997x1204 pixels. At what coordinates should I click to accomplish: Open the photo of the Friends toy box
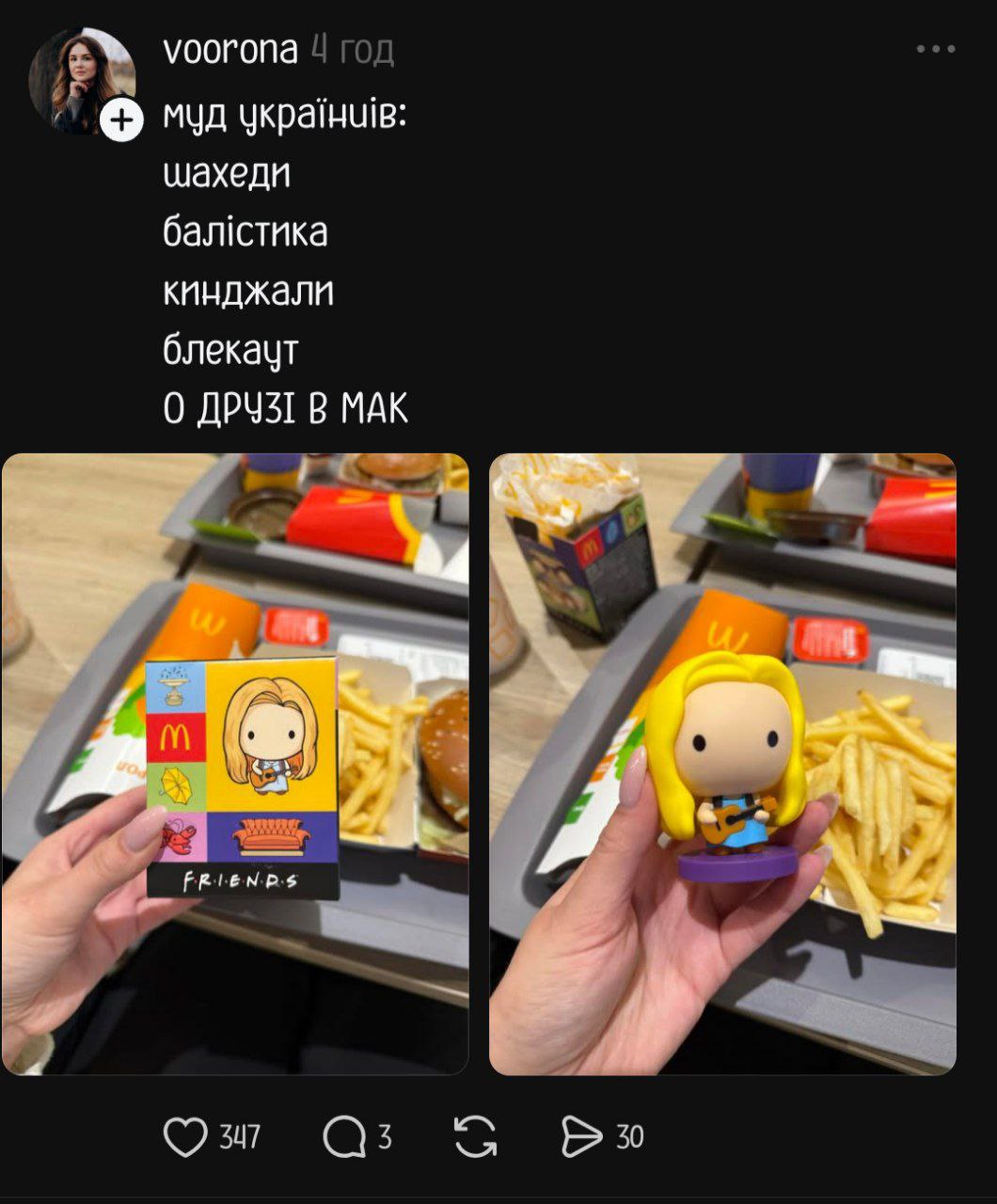pos(235,764)
